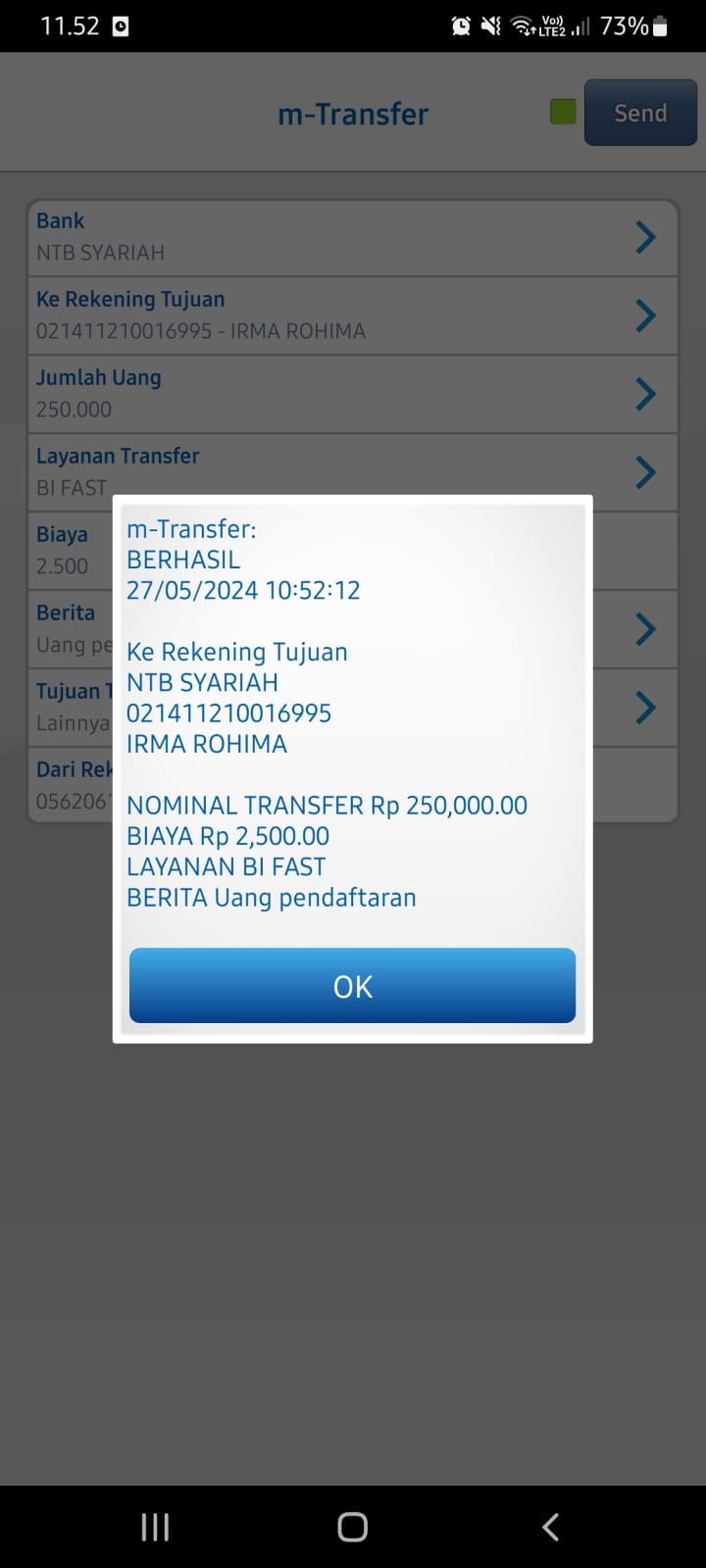
Task: Go back with the system back button
Action: pos(550,1526)
